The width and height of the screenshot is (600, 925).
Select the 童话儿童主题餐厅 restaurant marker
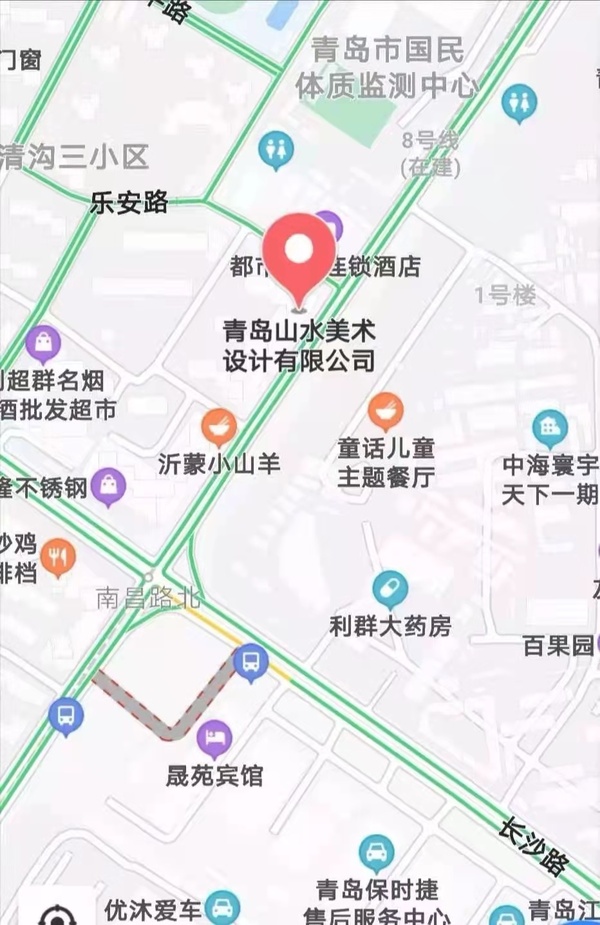tap(385, 412)
